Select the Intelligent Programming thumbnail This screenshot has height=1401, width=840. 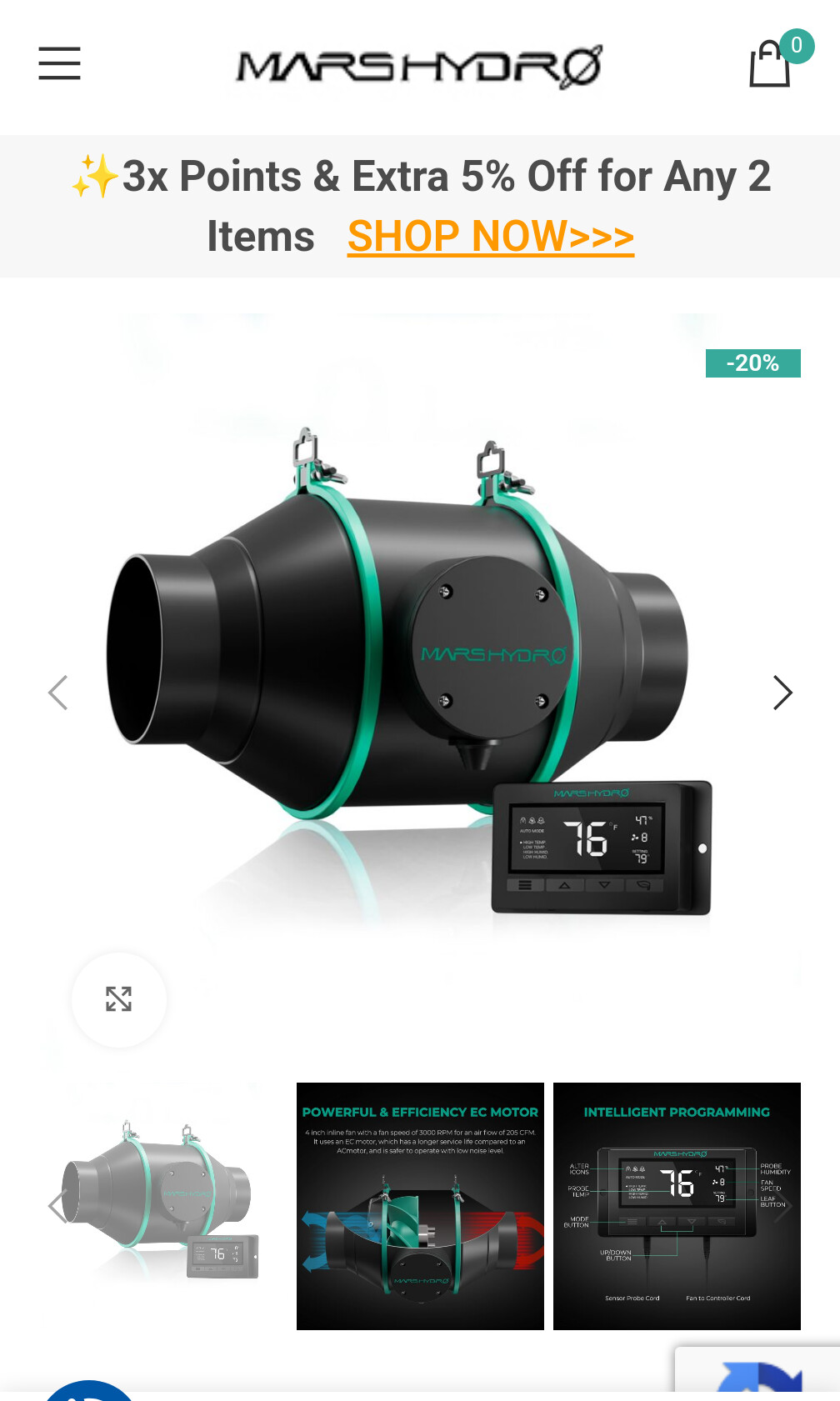coord(677,1206)
